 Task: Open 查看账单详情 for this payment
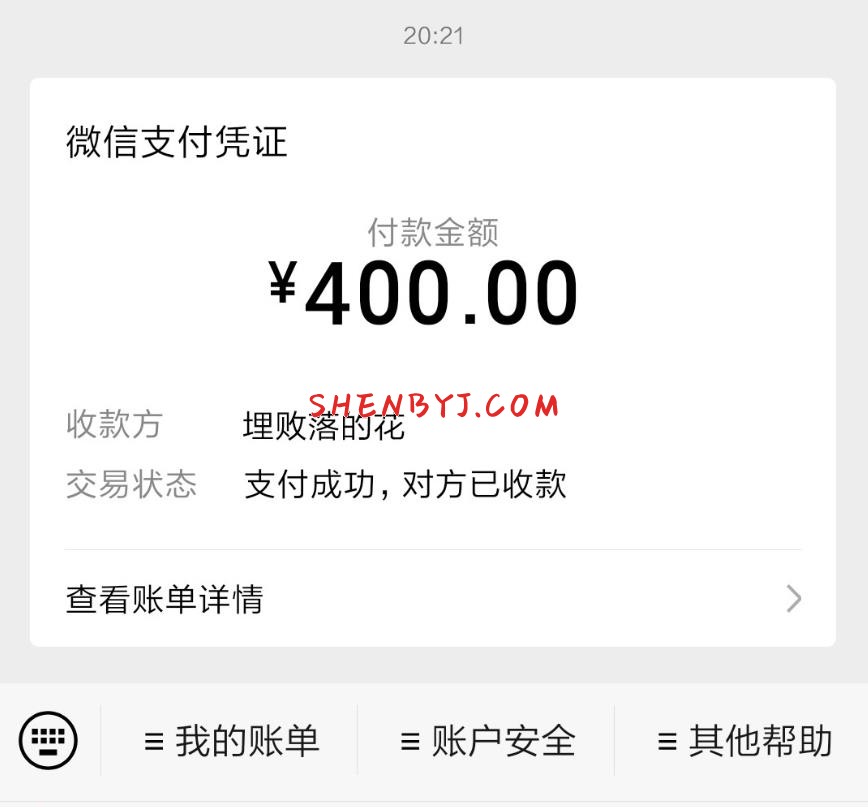coord(432,599)
